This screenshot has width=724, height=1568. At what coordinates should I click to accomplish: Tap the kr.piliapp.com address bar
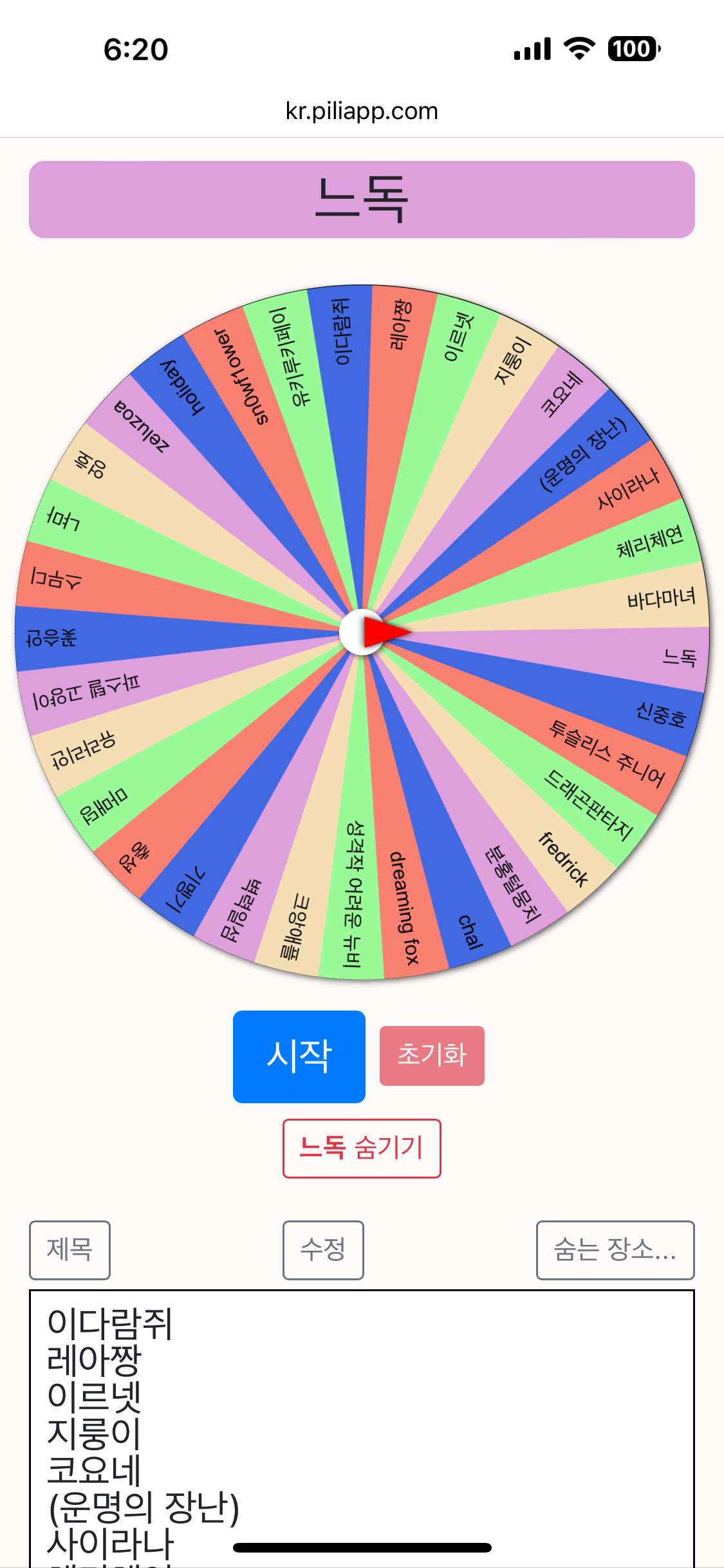coord(362,111)
